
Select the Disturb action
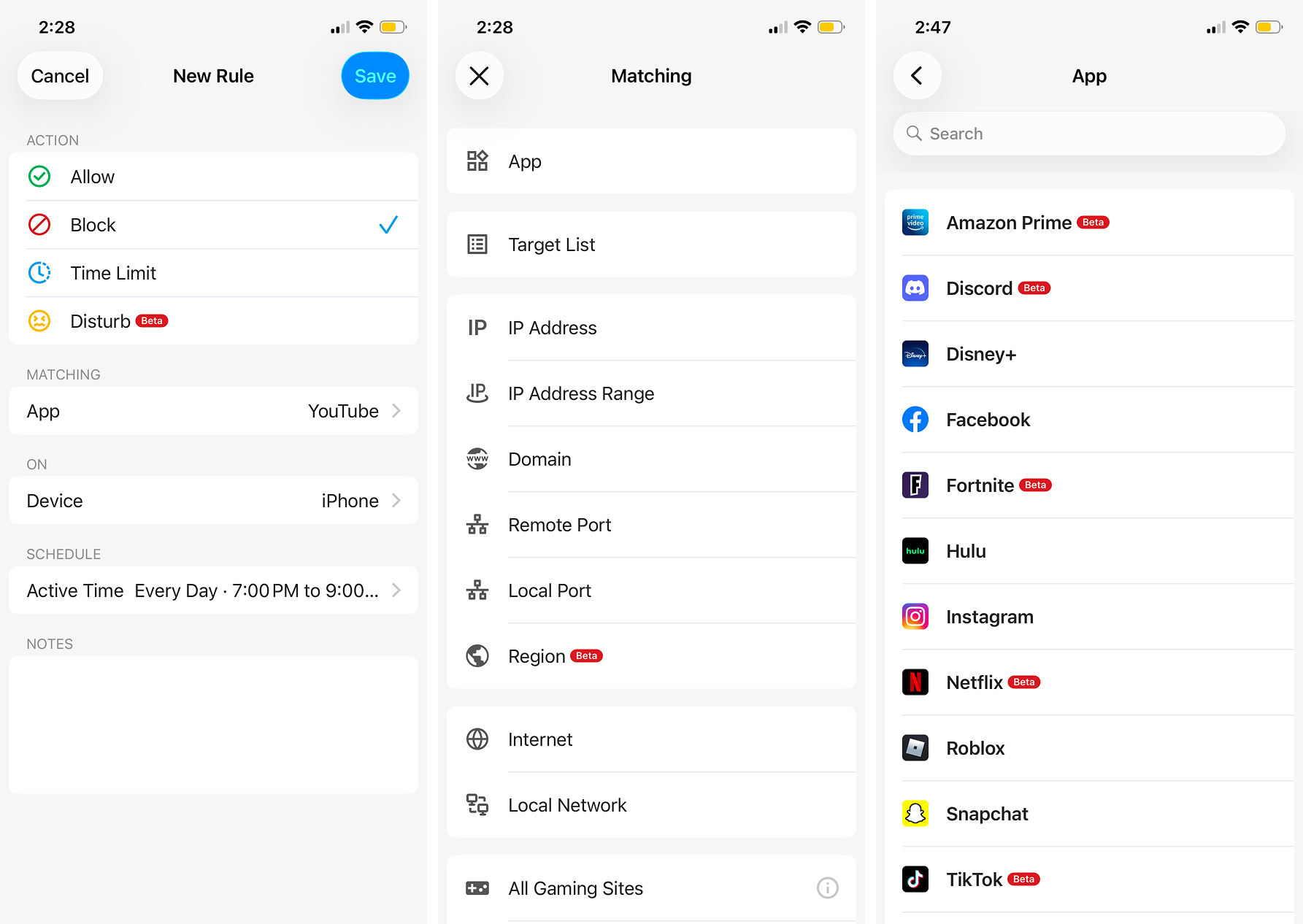[x=213, y=321]
